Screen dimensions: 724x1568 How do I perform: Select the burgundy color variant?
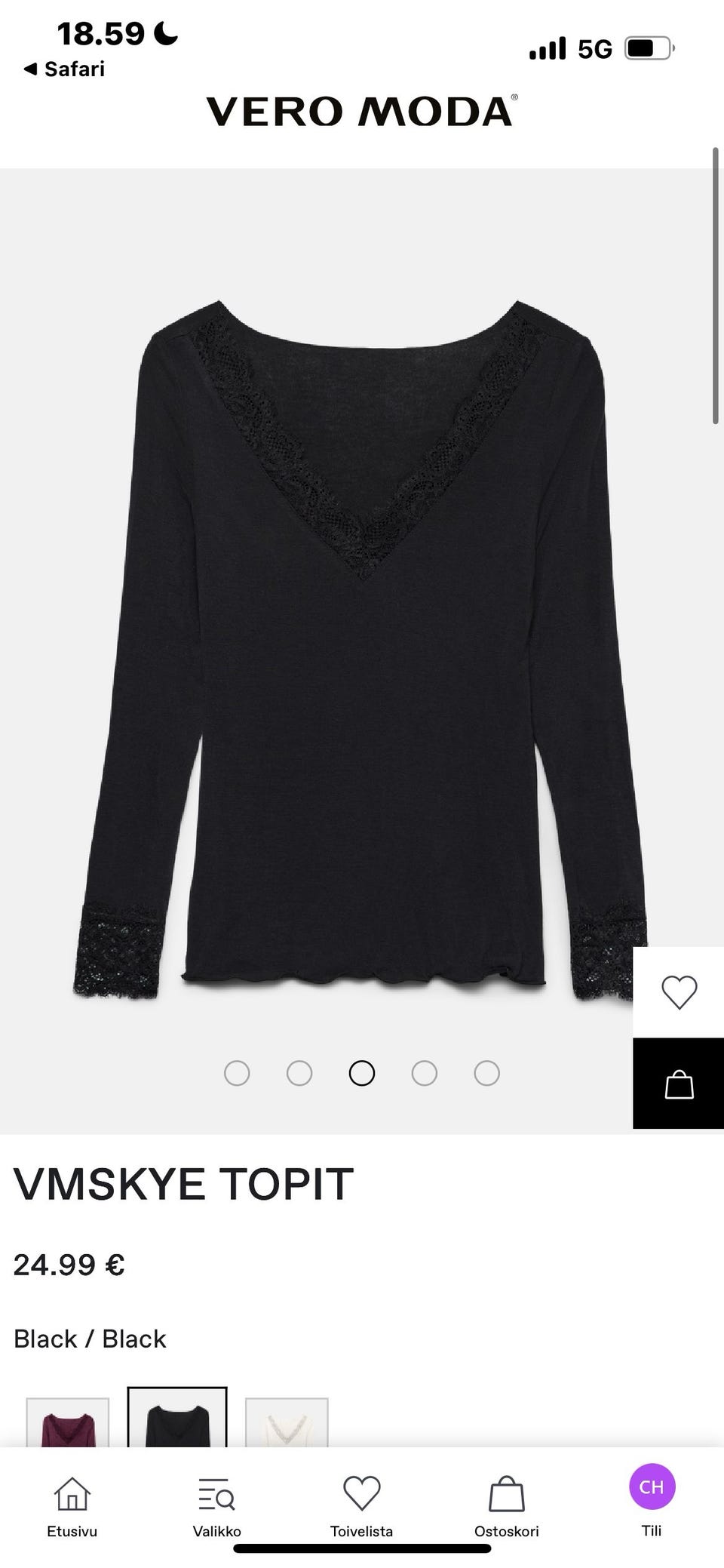[x=68, y=1423]
